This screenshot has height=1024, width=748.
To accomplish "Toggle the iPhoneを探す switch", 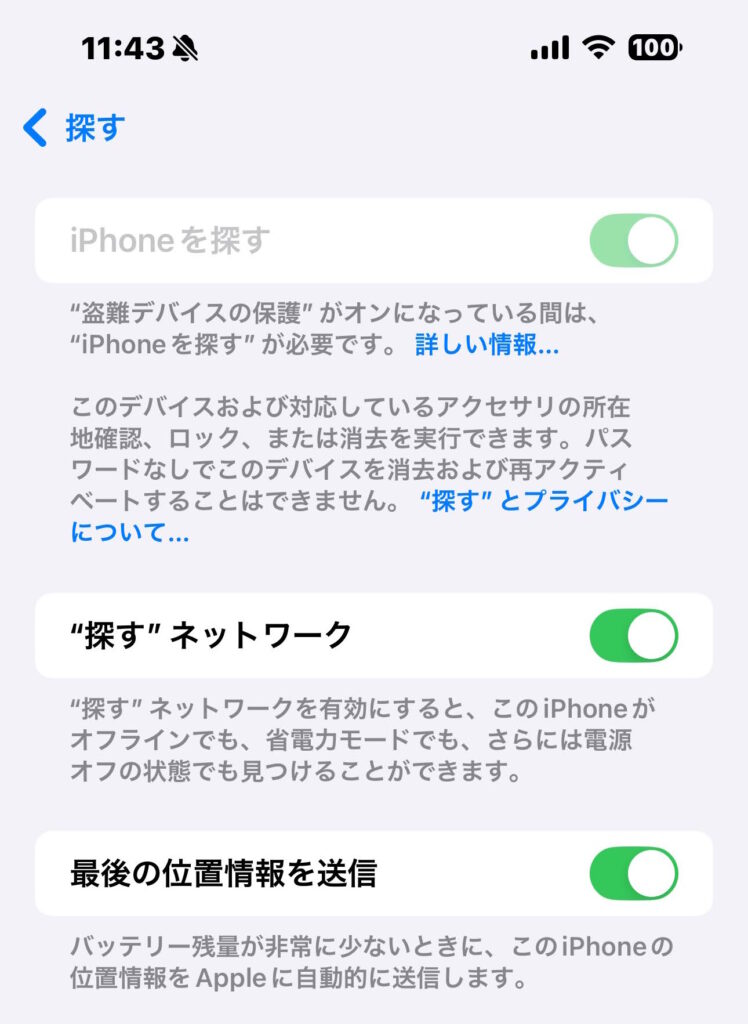I will click(x=633, y=240).
